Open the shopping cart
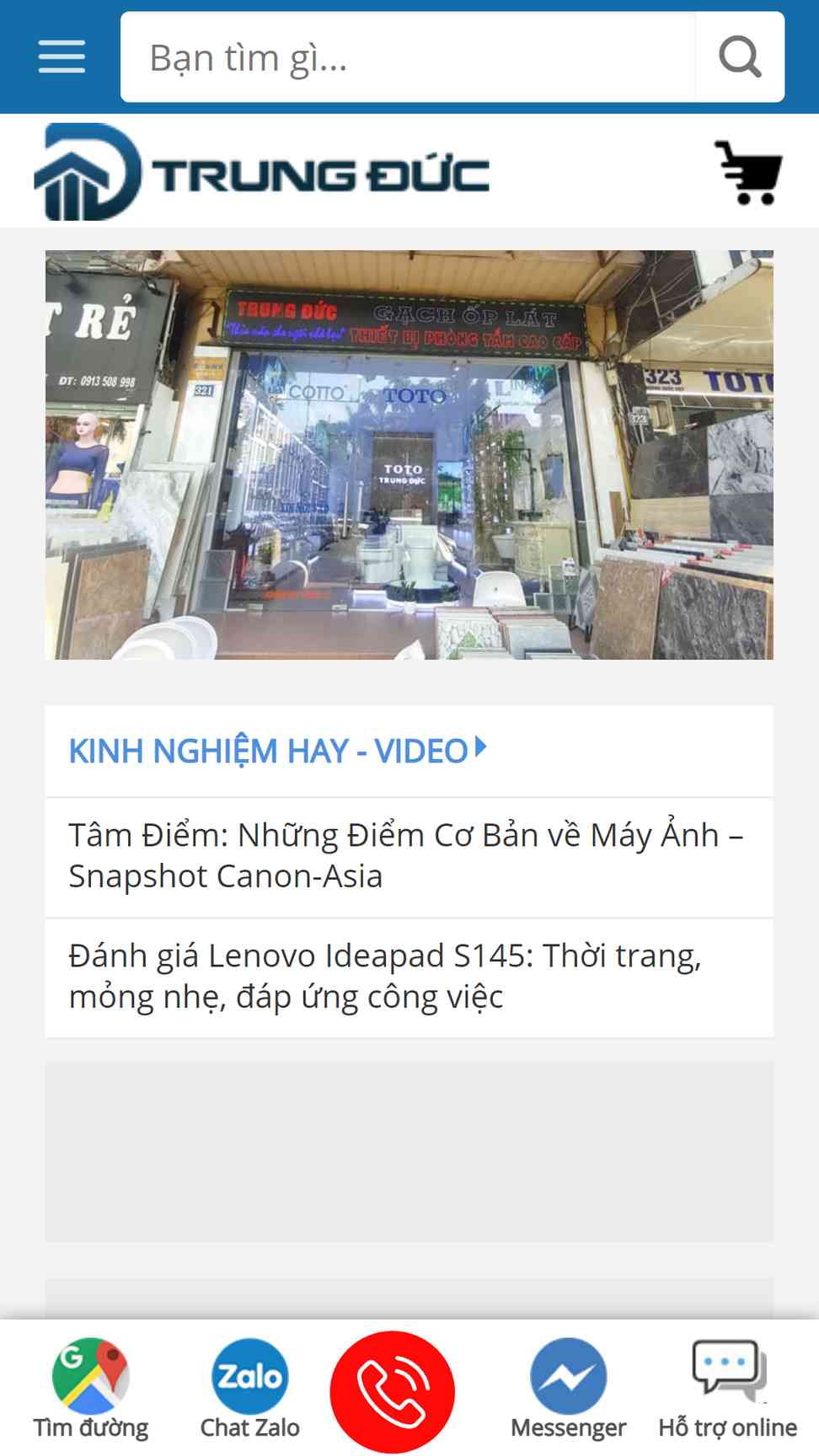The height and width of the screenshot is (1456, 819). tap(749, 173)
